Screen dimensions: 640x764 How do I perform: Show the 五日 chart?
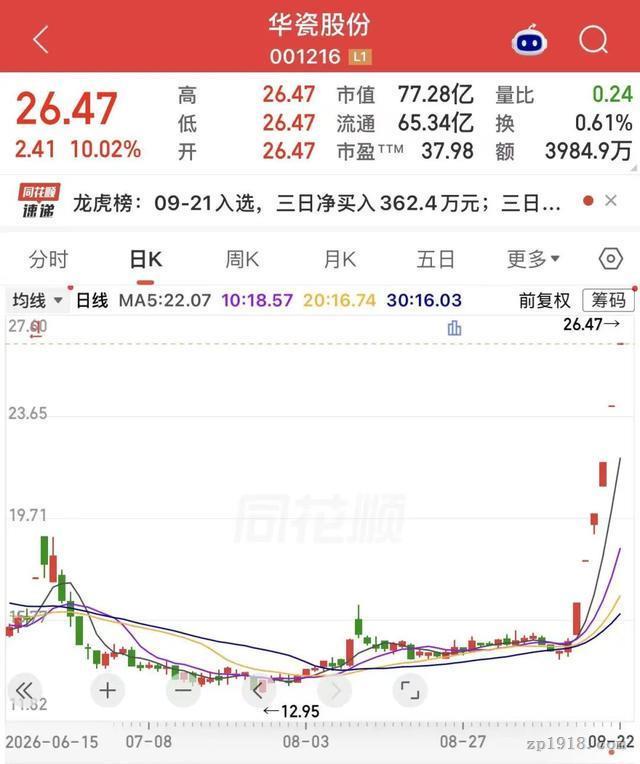pyautogui.click(x=435, y=259)
